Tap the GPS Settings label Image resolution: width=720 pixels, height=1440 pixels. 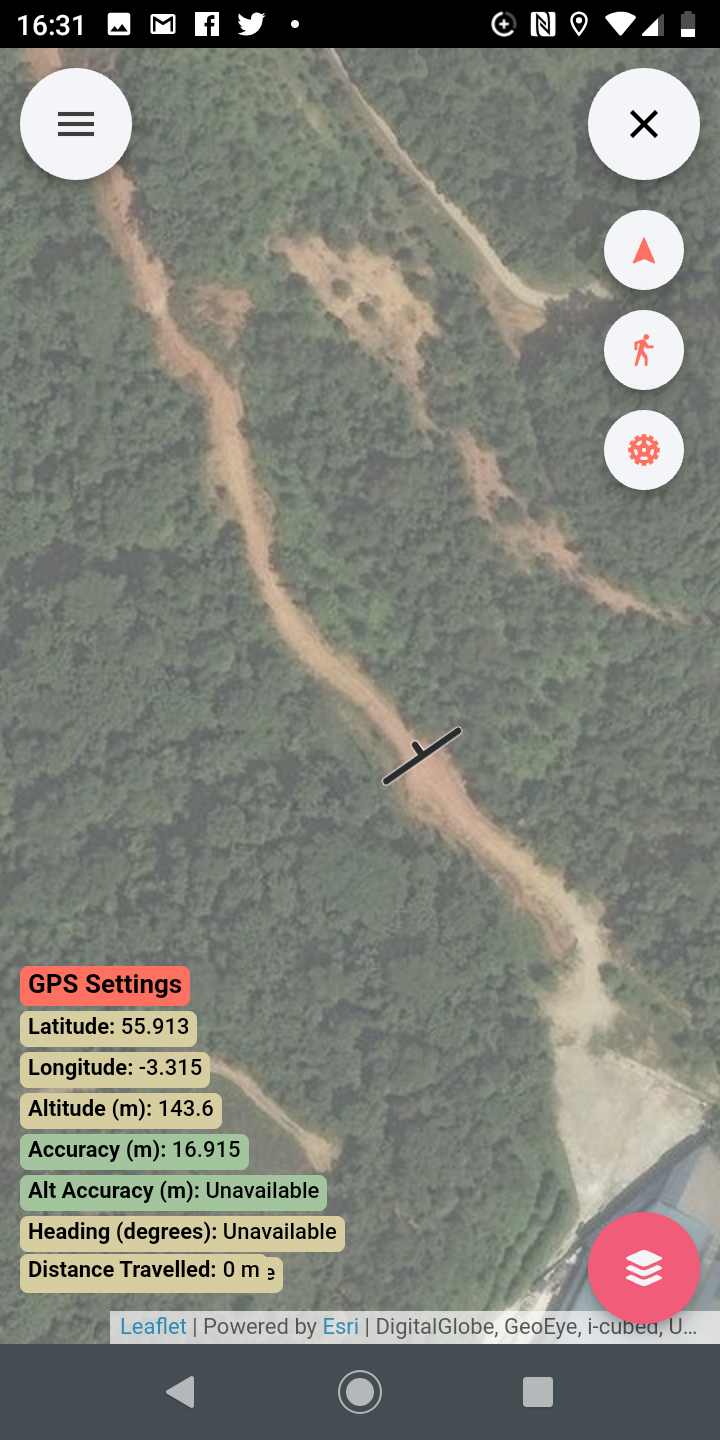[105, 985]
